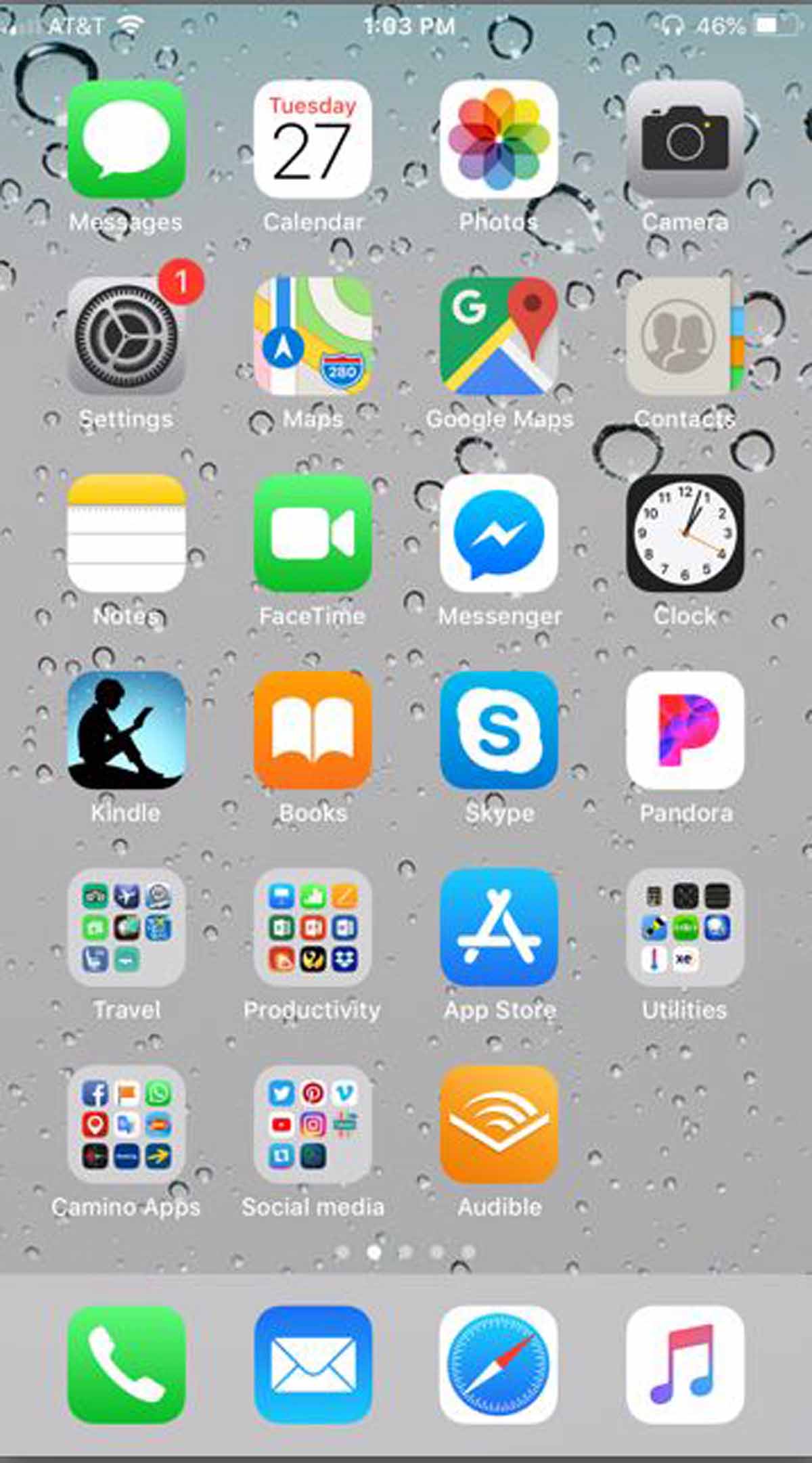Open Photos
The height and width of the screenshot is (1463, 812).
pyautogui.click(x=499, y=139)
